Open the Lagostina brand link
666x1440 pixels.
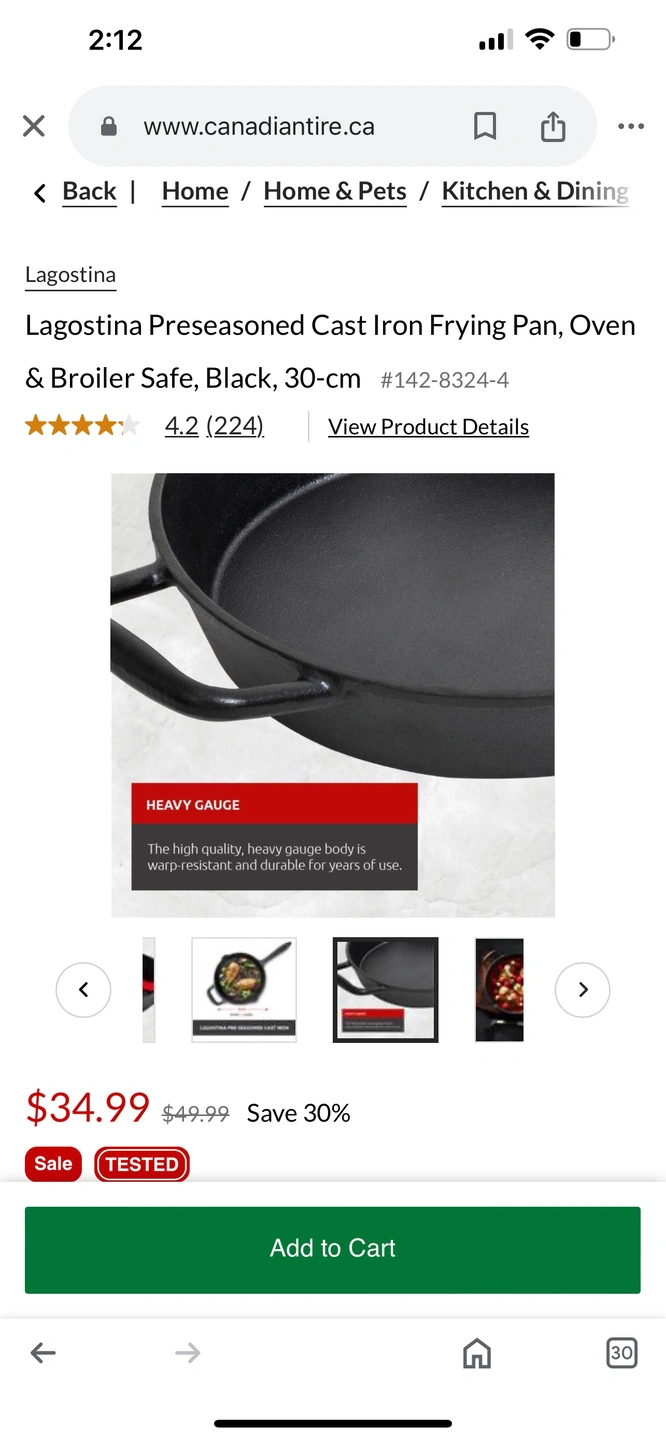click(x=70, y=275)
